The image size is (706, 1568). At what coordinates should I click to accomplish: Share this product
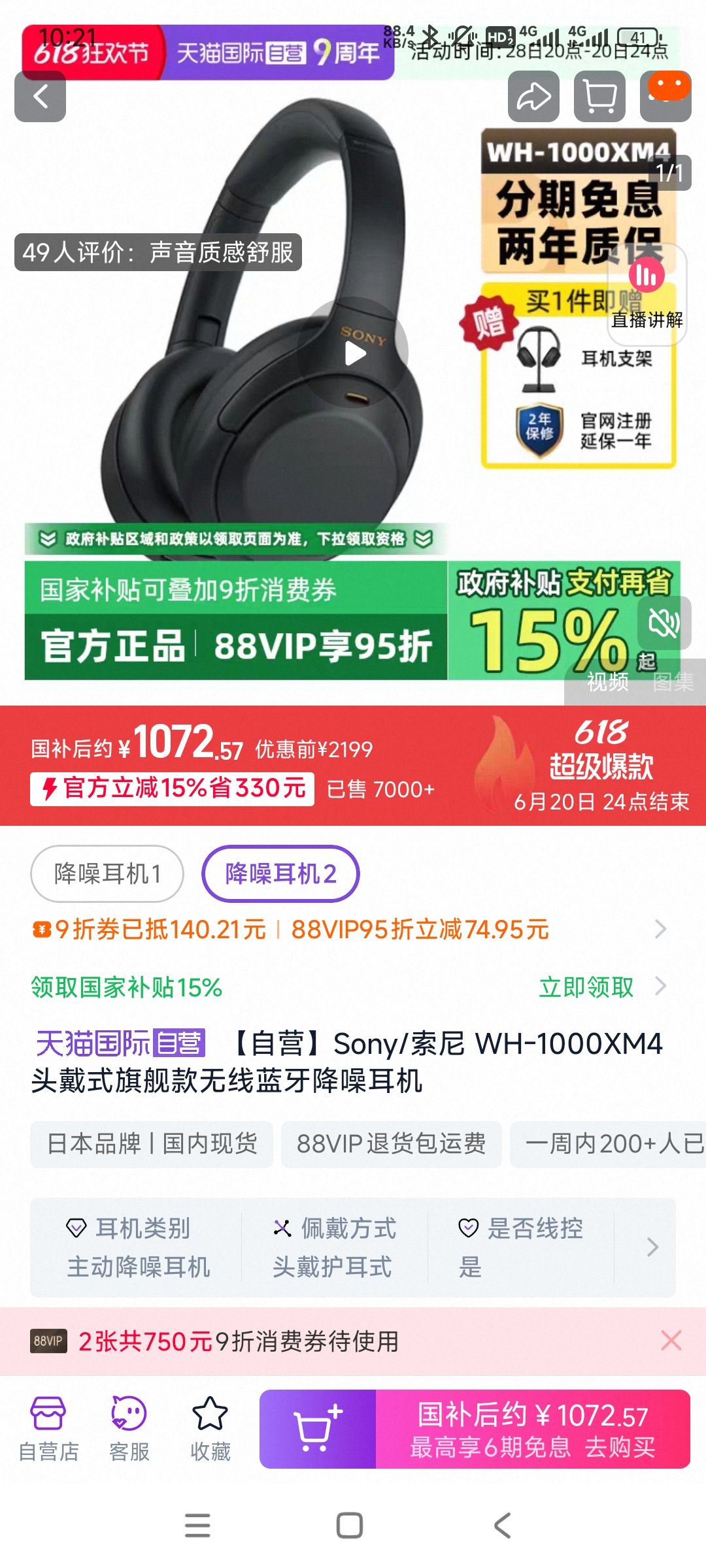tap(533, 97)
